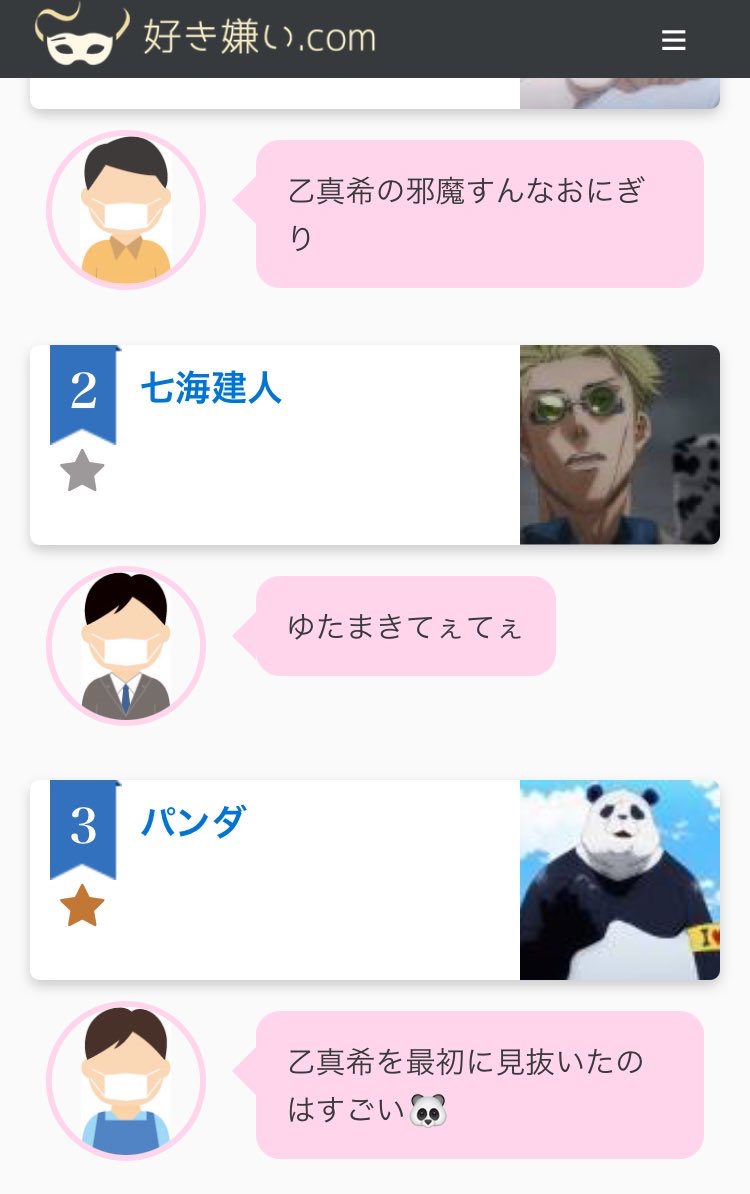Tap the 七海建人 character image

619,445
